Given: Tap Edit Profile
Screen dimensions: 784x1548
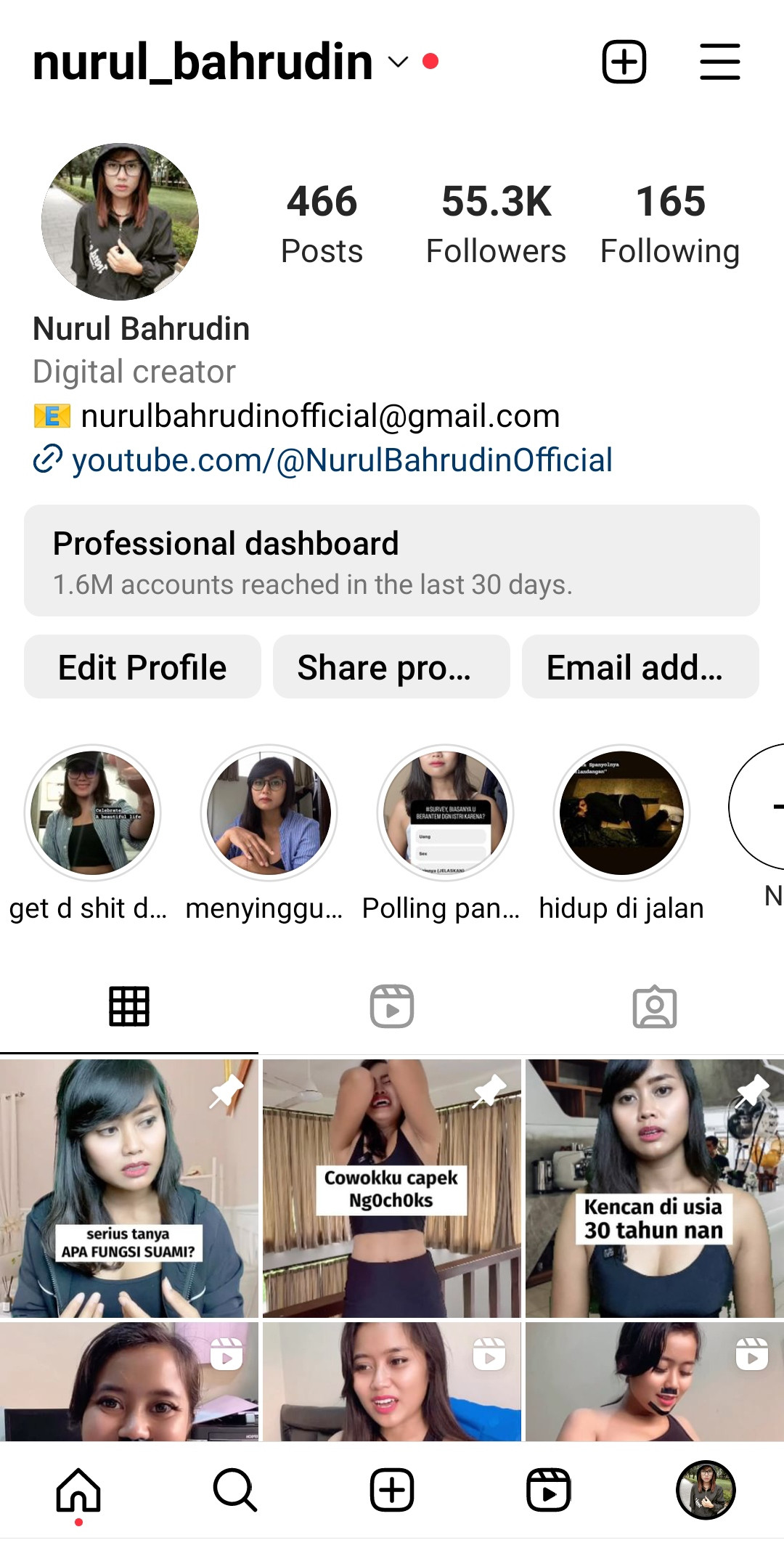Looking at the screenshot, I should (142, 667).
